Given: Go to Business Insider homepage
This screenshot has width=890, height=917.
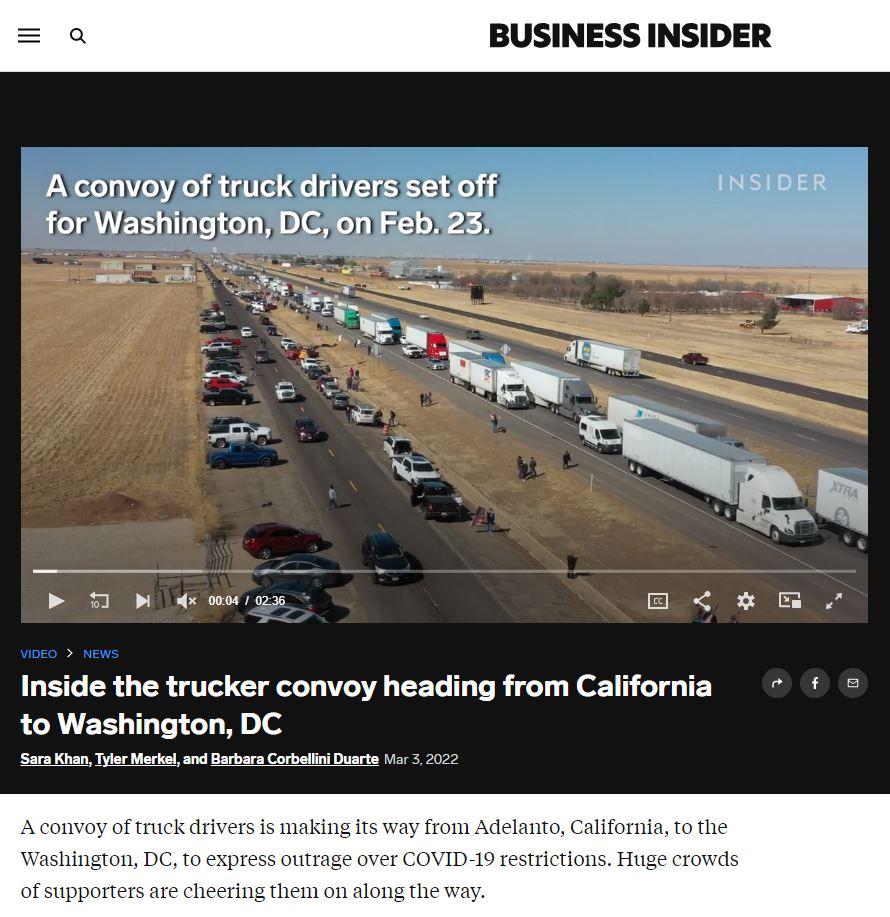Looking at the screenshot, I should [630, 36].
